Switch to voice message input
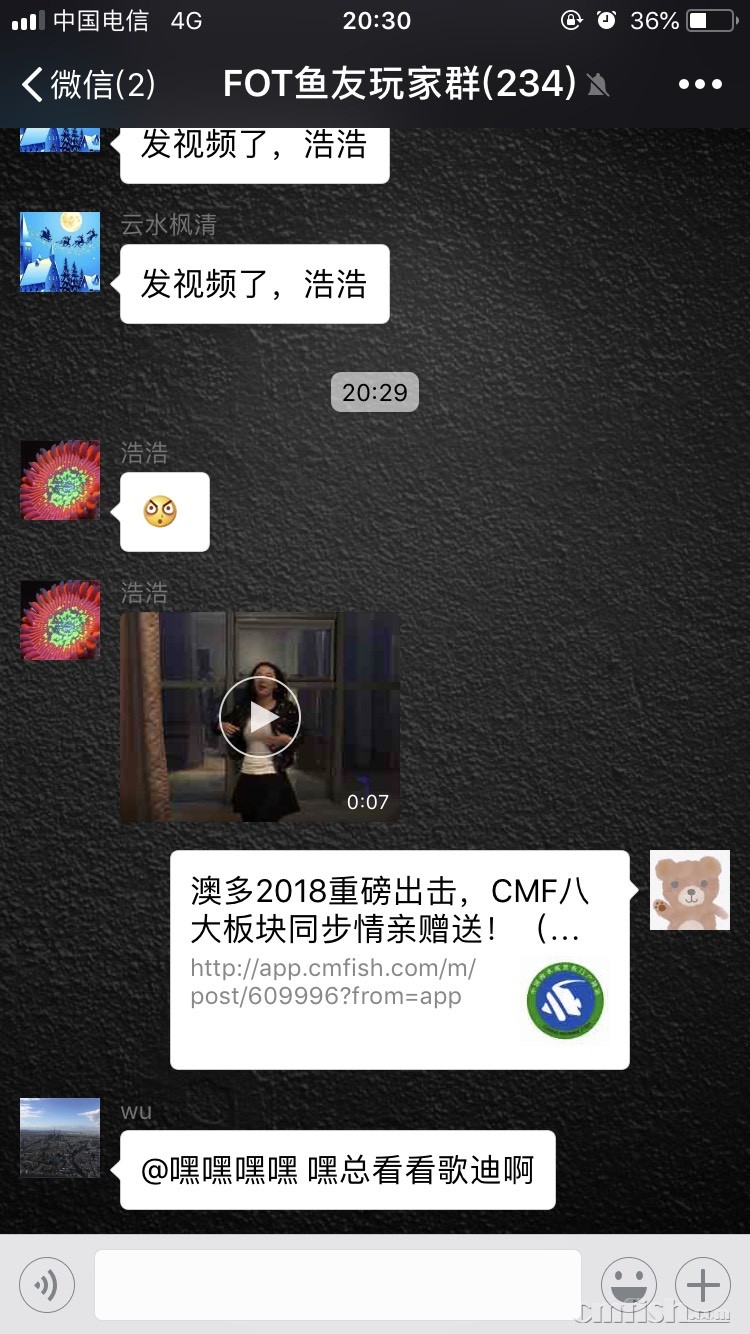 pos(46,1284)
